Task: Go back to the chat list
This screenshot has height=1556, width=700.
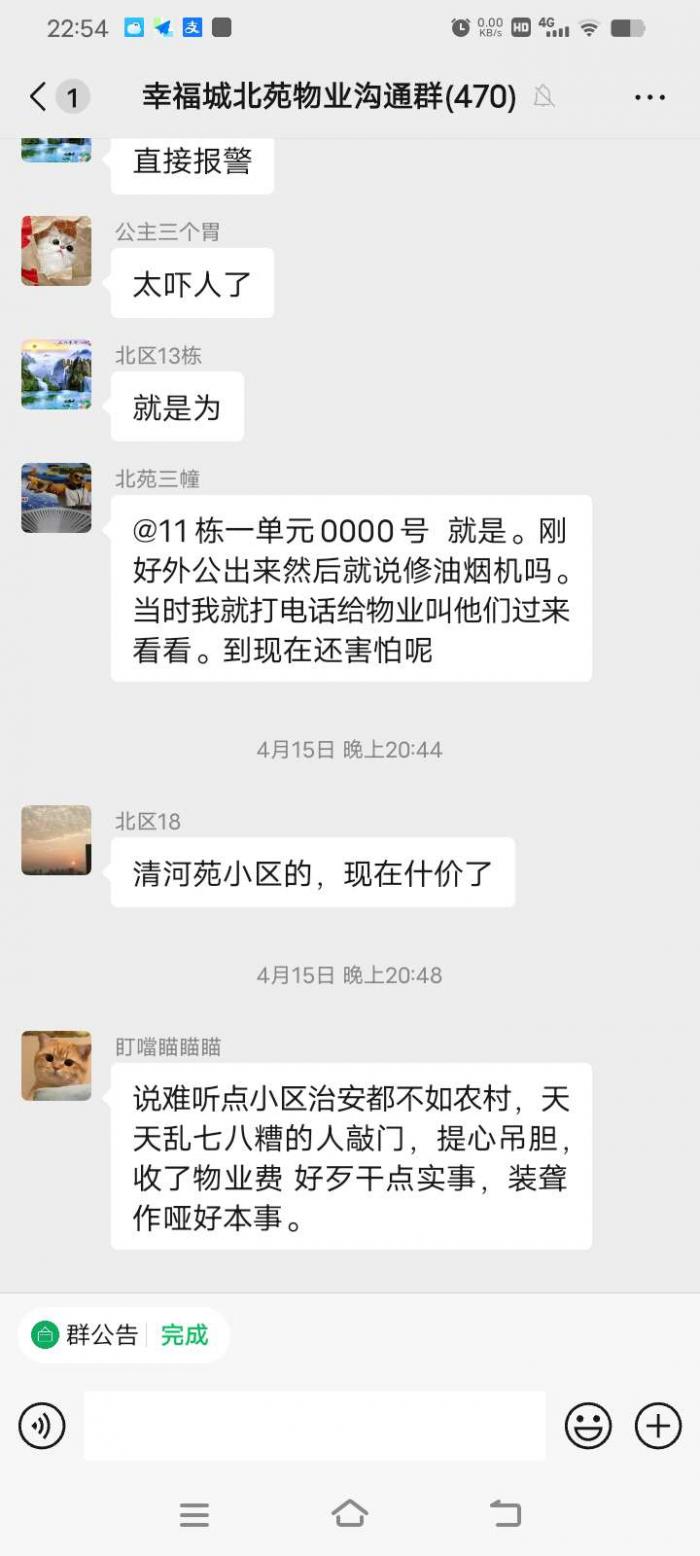Action: [40, 97]
